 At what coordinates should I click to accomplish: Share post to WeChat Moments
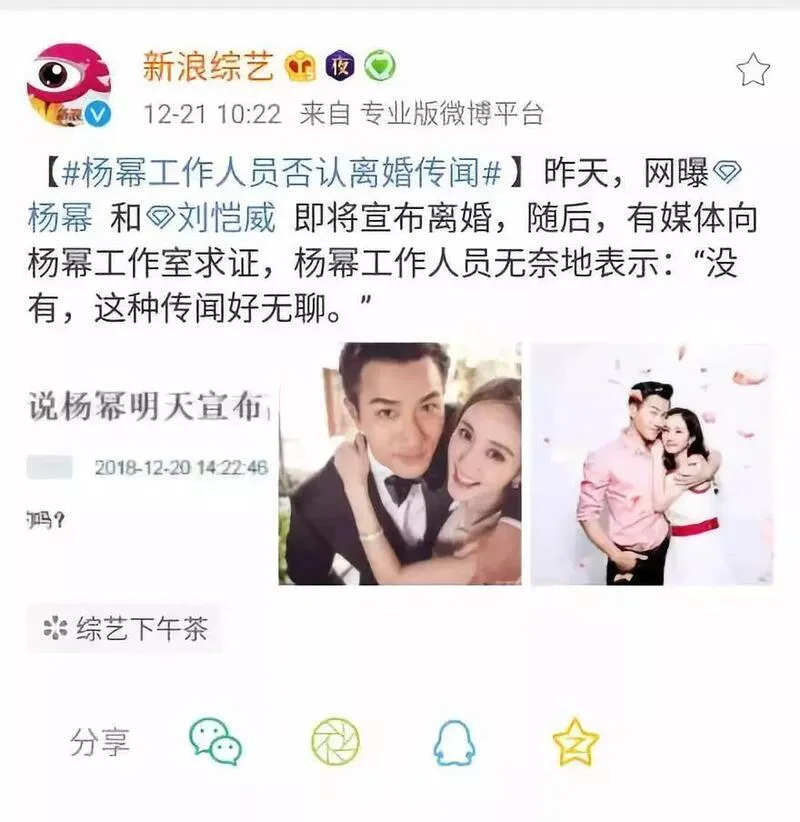[335, 742]
